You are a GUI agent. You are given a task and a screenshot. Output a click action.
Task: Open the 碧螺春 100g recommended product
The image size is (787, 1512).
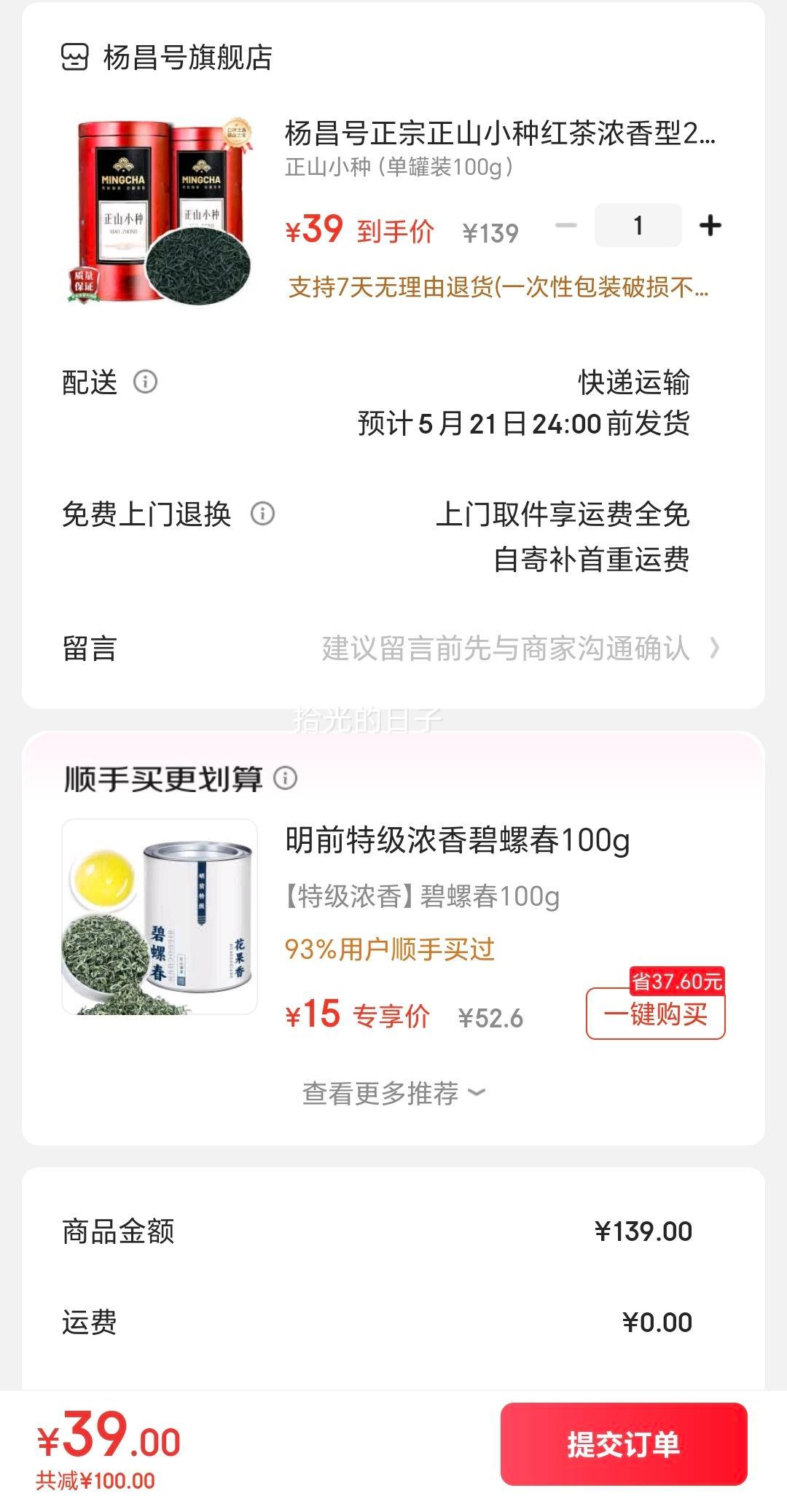(x=458, y=840)
